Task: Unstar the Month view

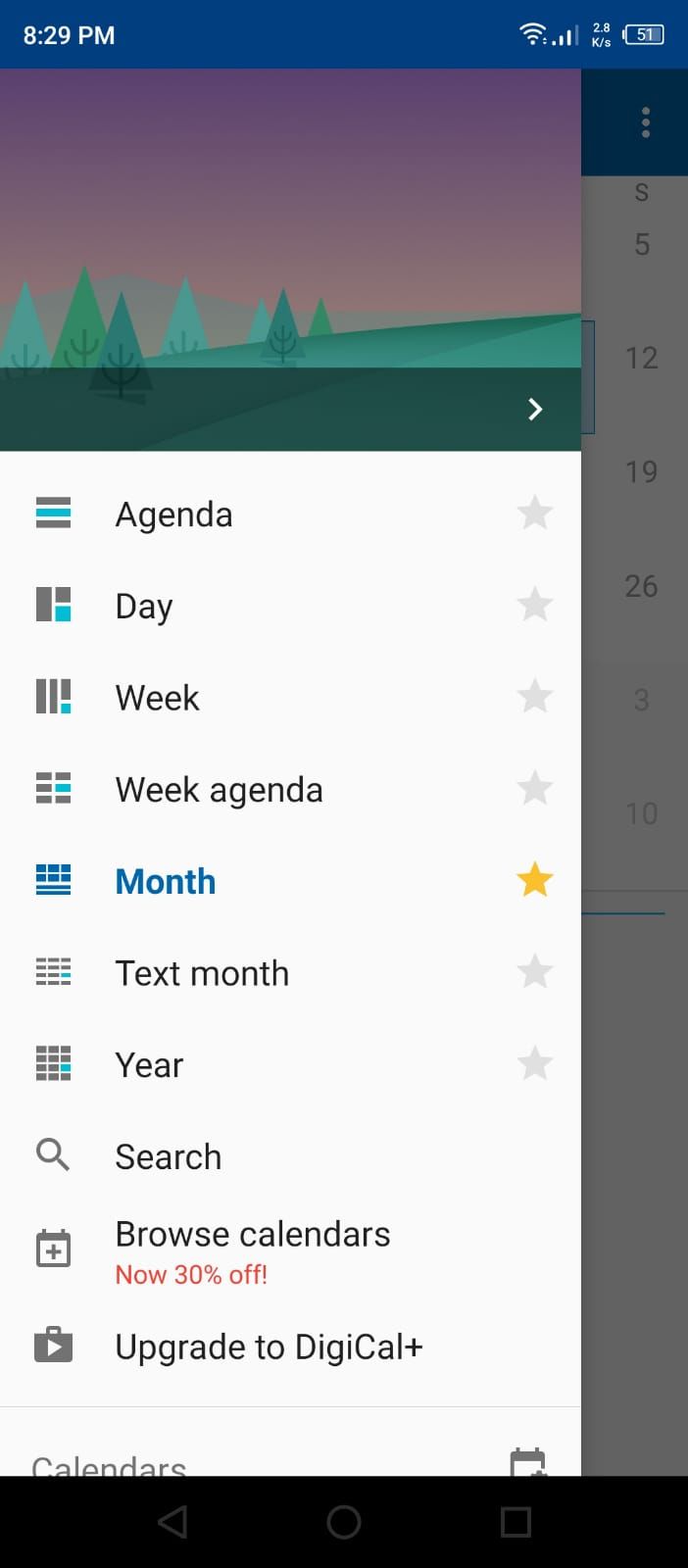Action: pos(535,880)
